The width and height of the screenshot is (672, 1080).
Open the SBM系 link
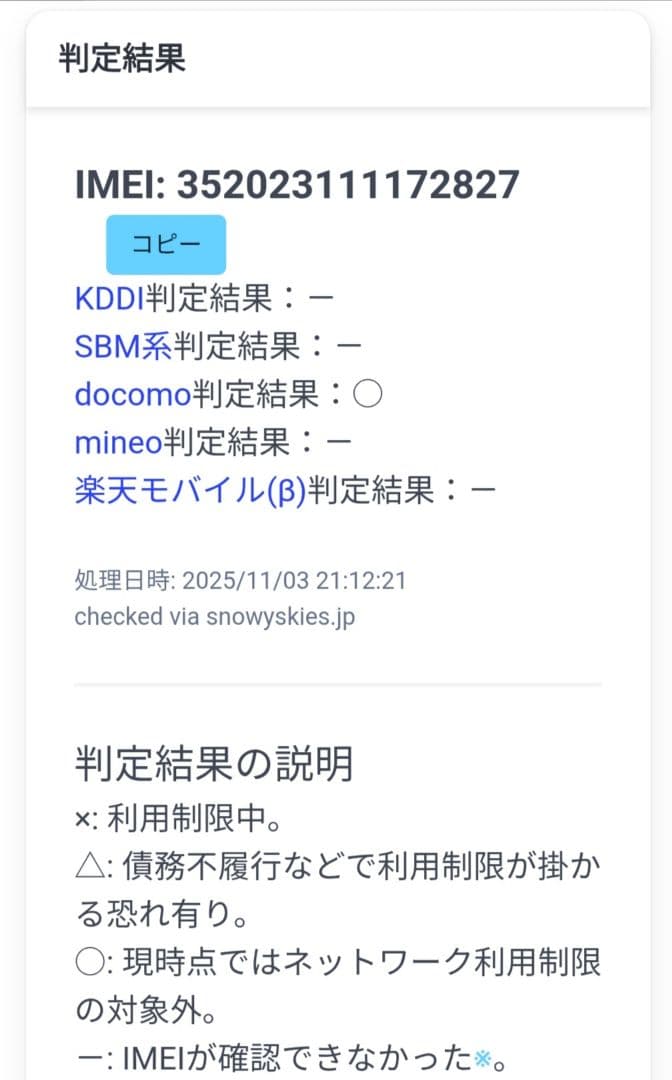point(123,346)
